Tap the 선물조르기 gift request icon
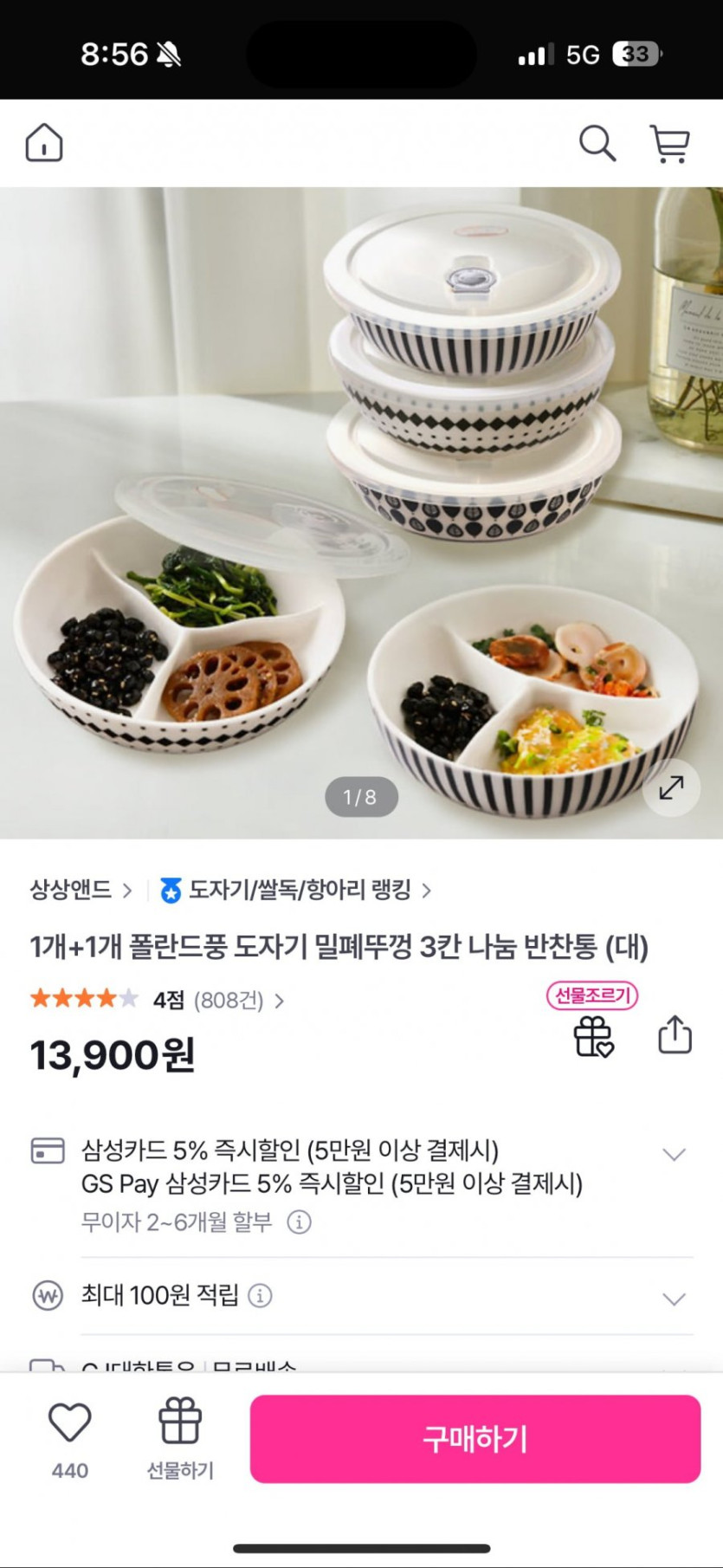Viewport: 723px width, 1568px height. pyautogui.click(x=593, y=1036)
